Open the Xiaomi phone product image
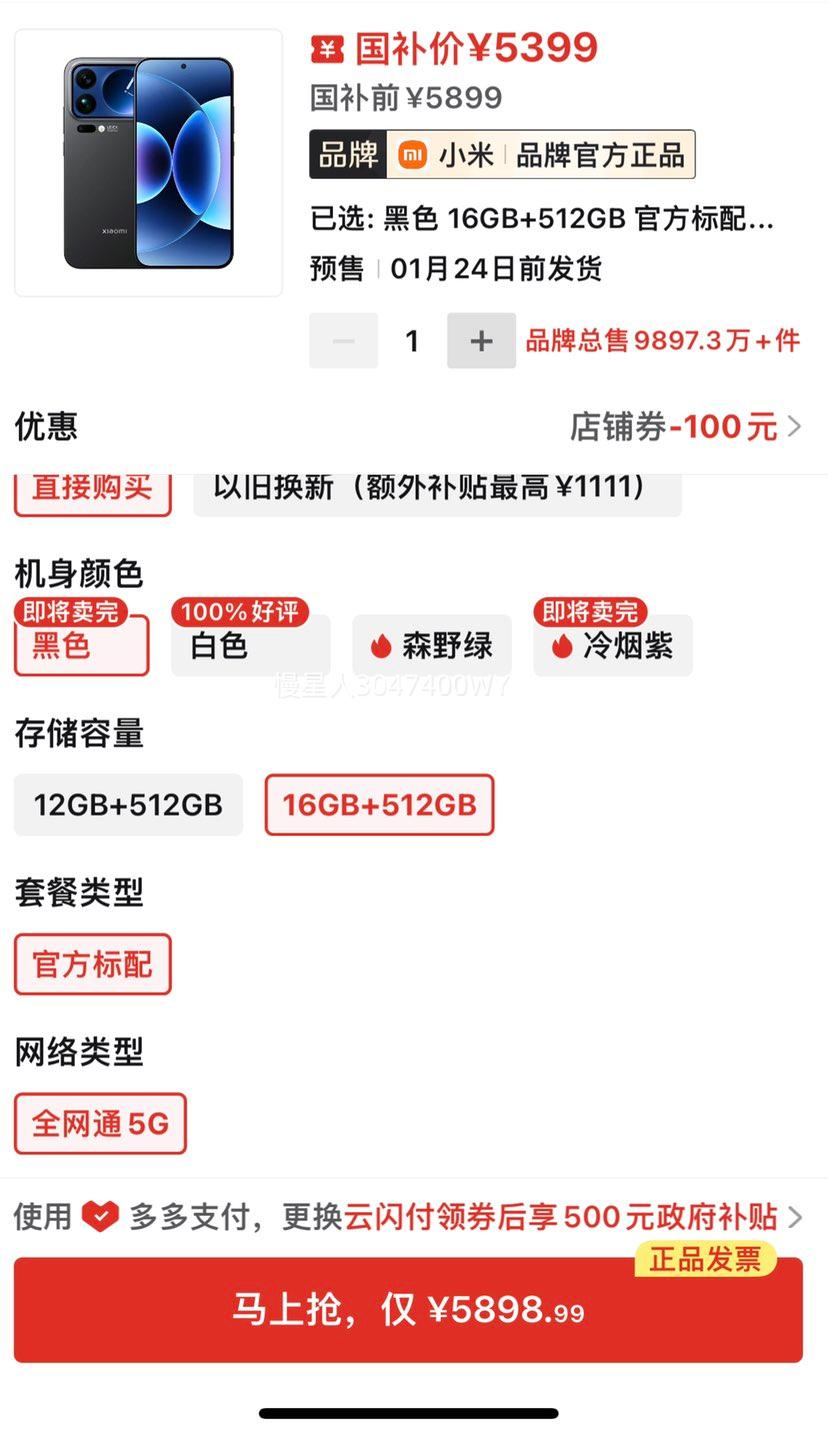Image resolution: width=828 pixels, height=1436 pixels. coord(148,162)
